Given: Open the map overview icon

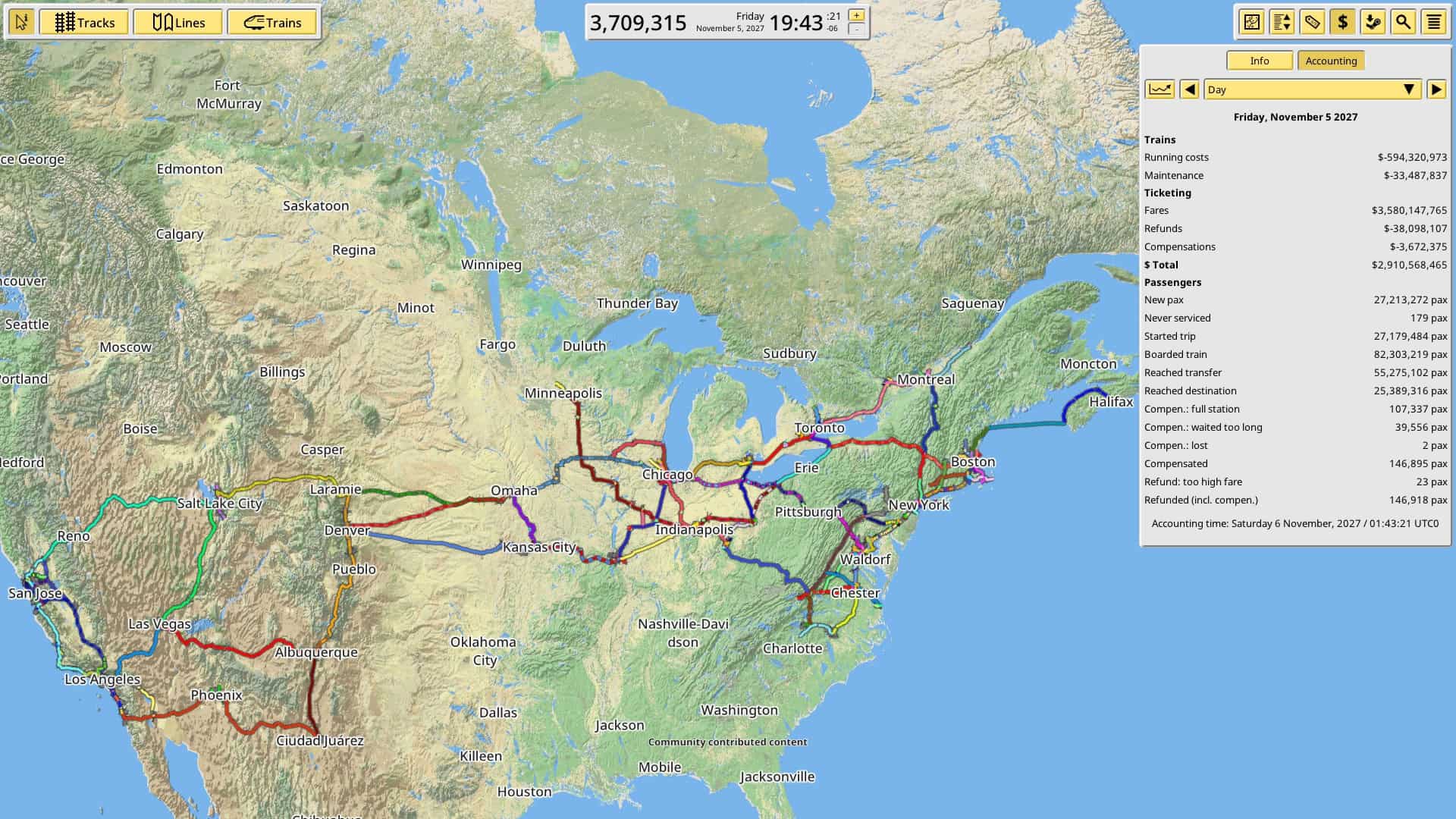Looking at the screenshot, I should pyautogui.click(x=1252, y=22).
